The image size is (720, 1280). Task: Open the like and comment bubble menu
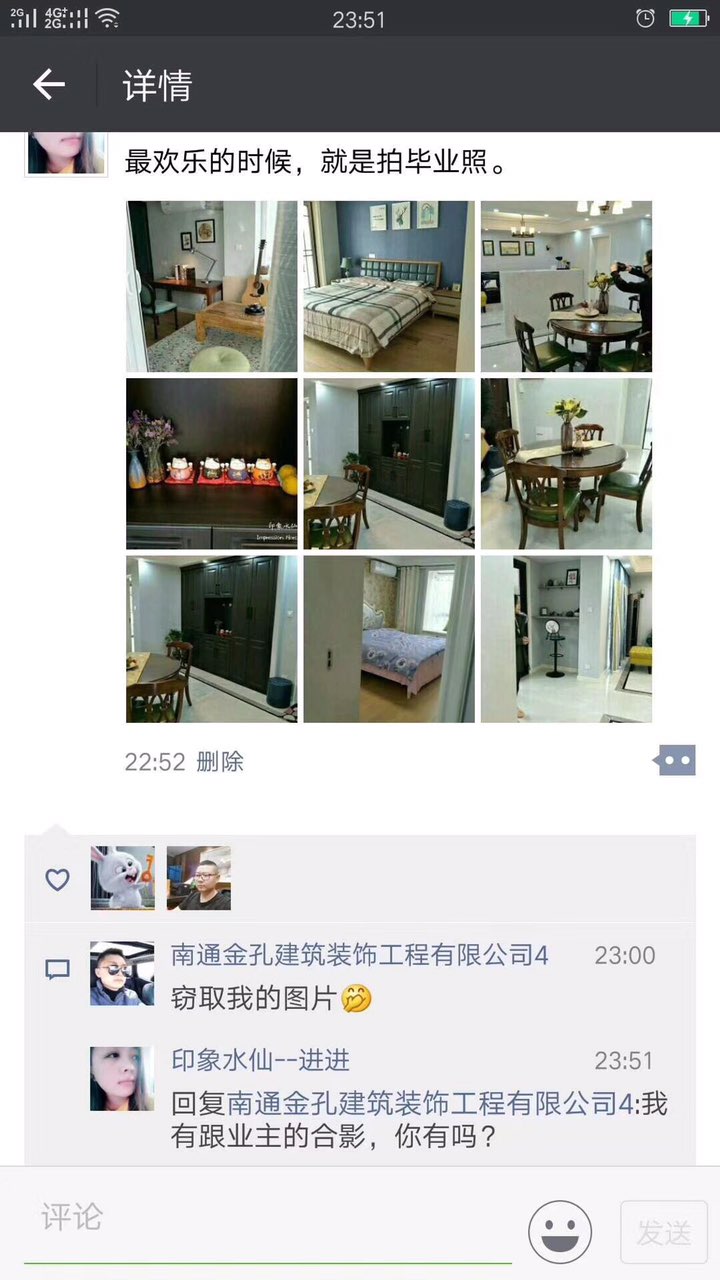675,761
